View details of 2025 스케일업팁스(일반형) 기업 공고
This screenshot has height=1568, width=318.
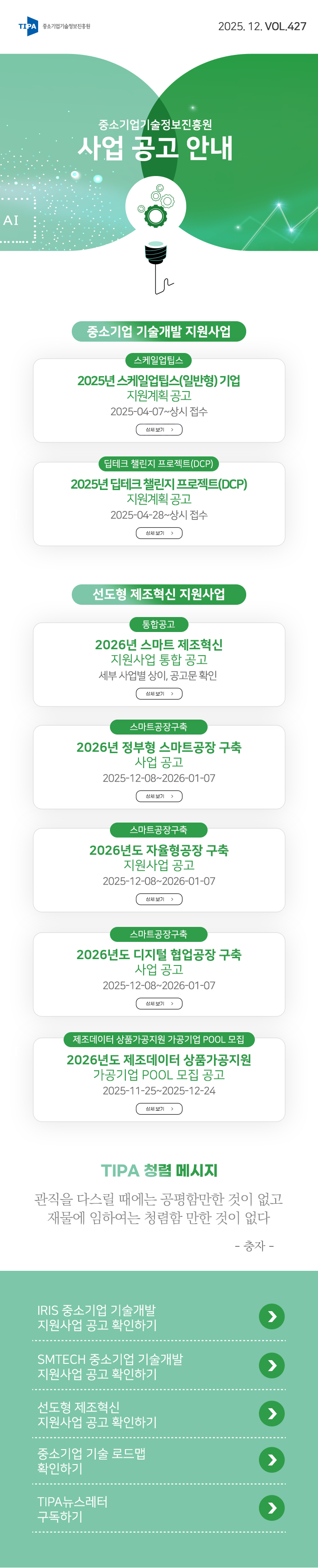pos(159,430)
